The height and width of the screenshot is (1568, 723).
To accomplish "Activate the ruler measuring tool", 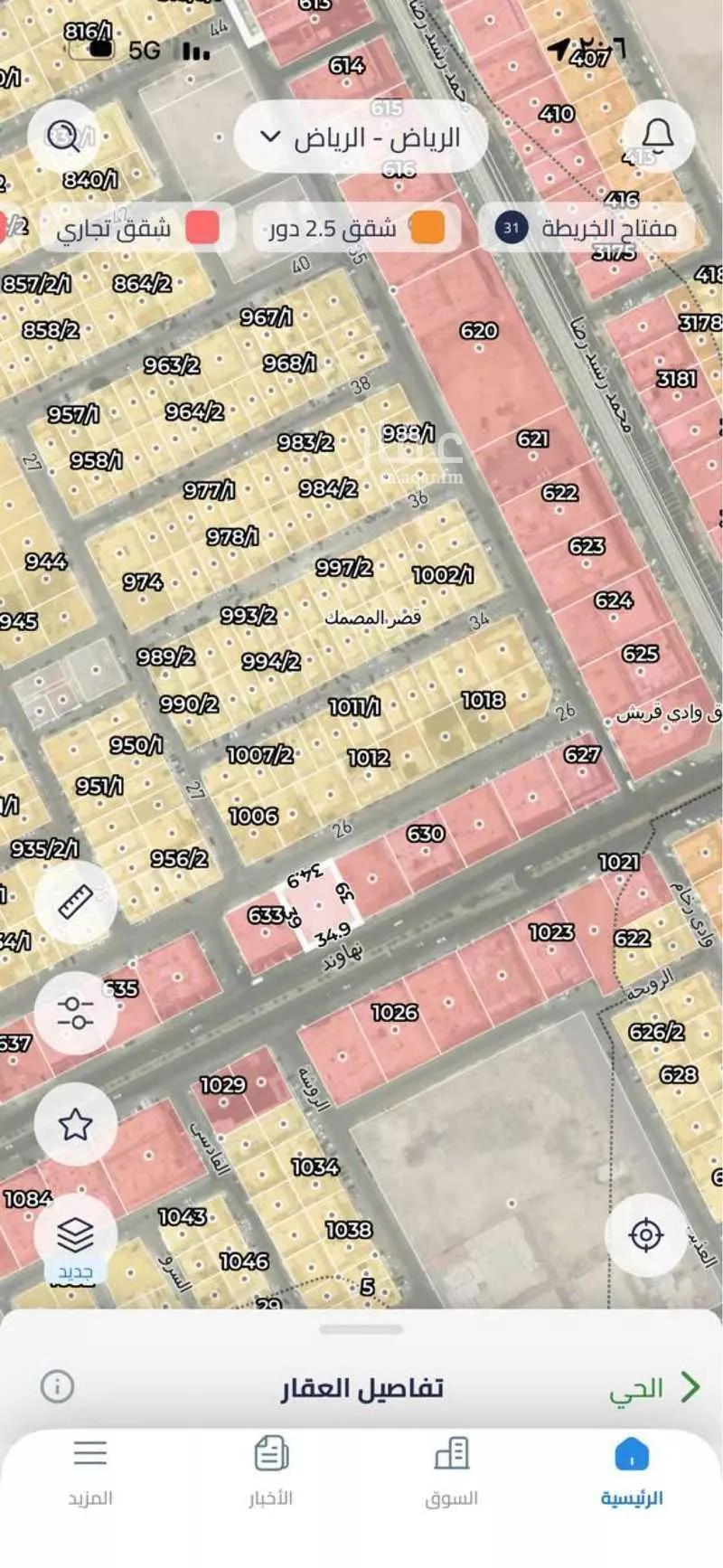I will pyautogui.click(x=75, y=902).
